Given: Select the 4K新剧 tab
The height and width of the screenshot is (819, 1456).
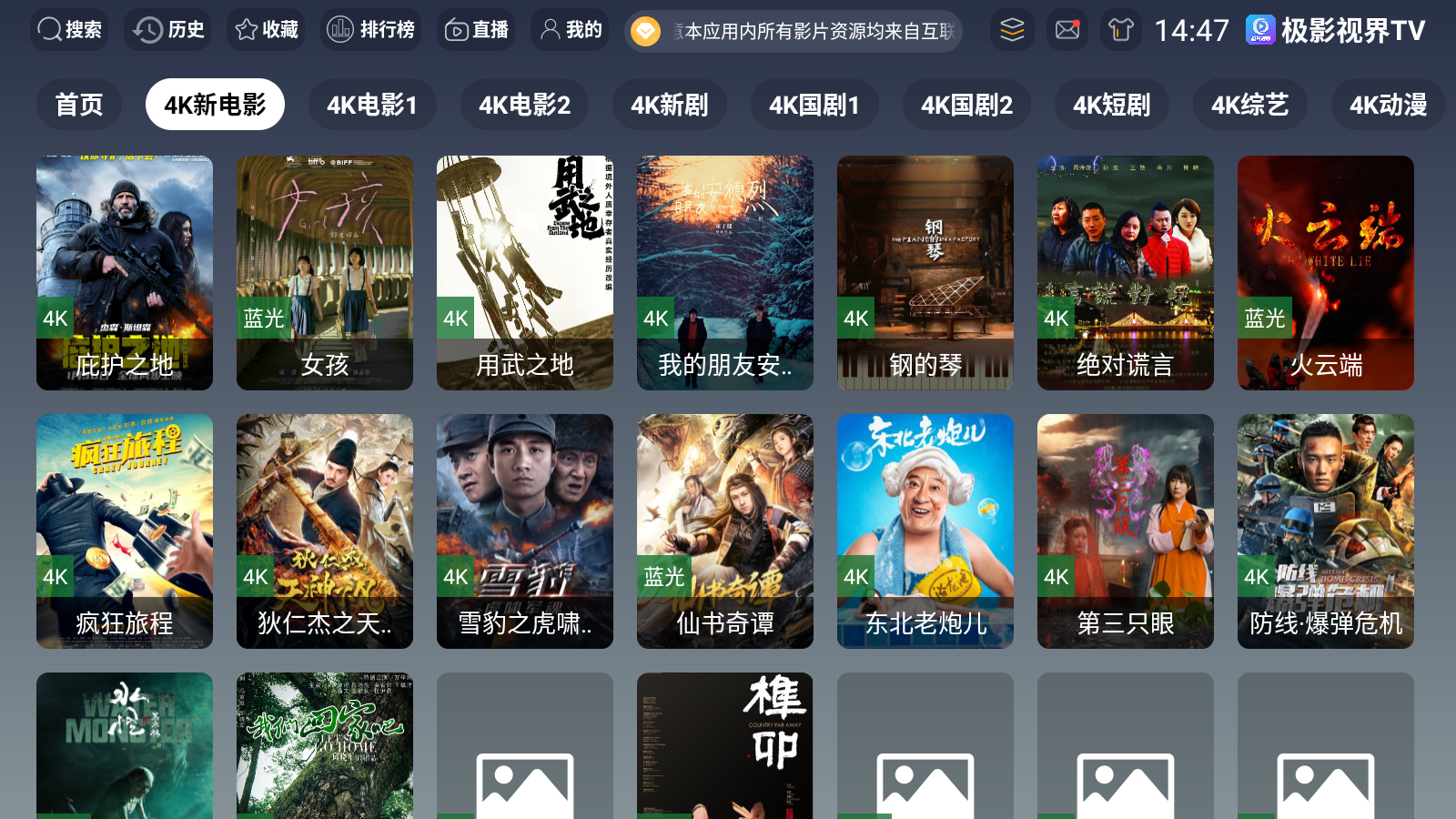Looking at the screenshot, I should 670,105.
